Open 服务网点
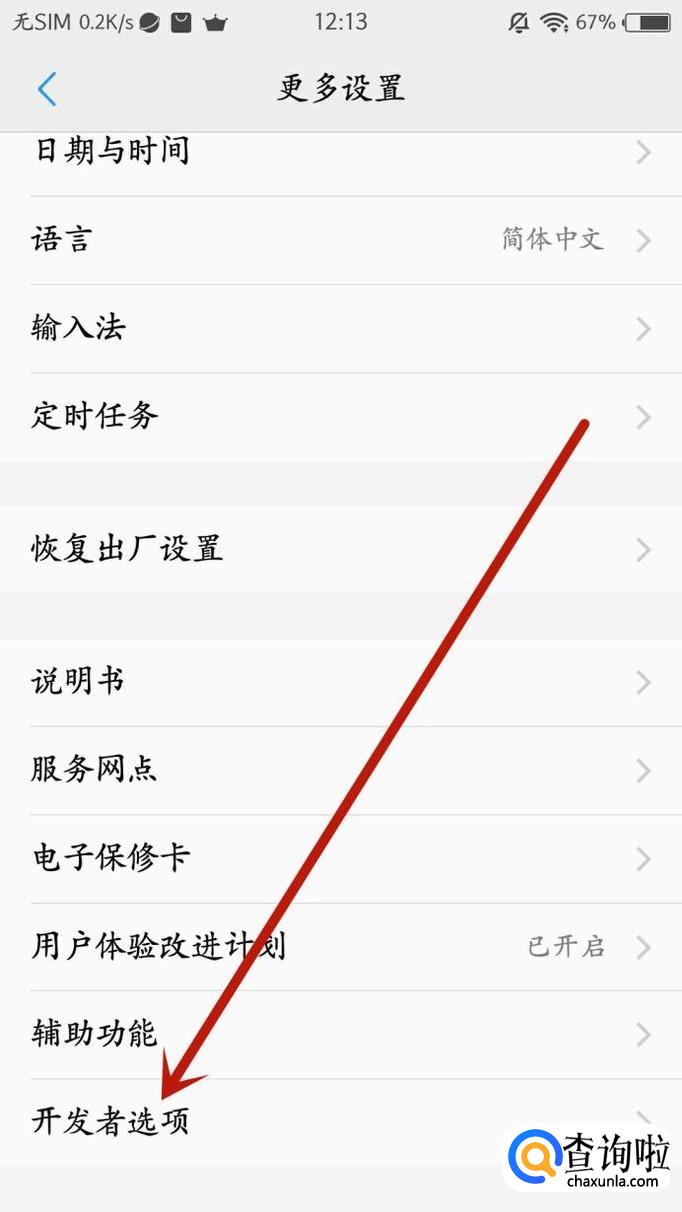Image resolution: width=682 pixels, height=1212 pixels. 341,770
